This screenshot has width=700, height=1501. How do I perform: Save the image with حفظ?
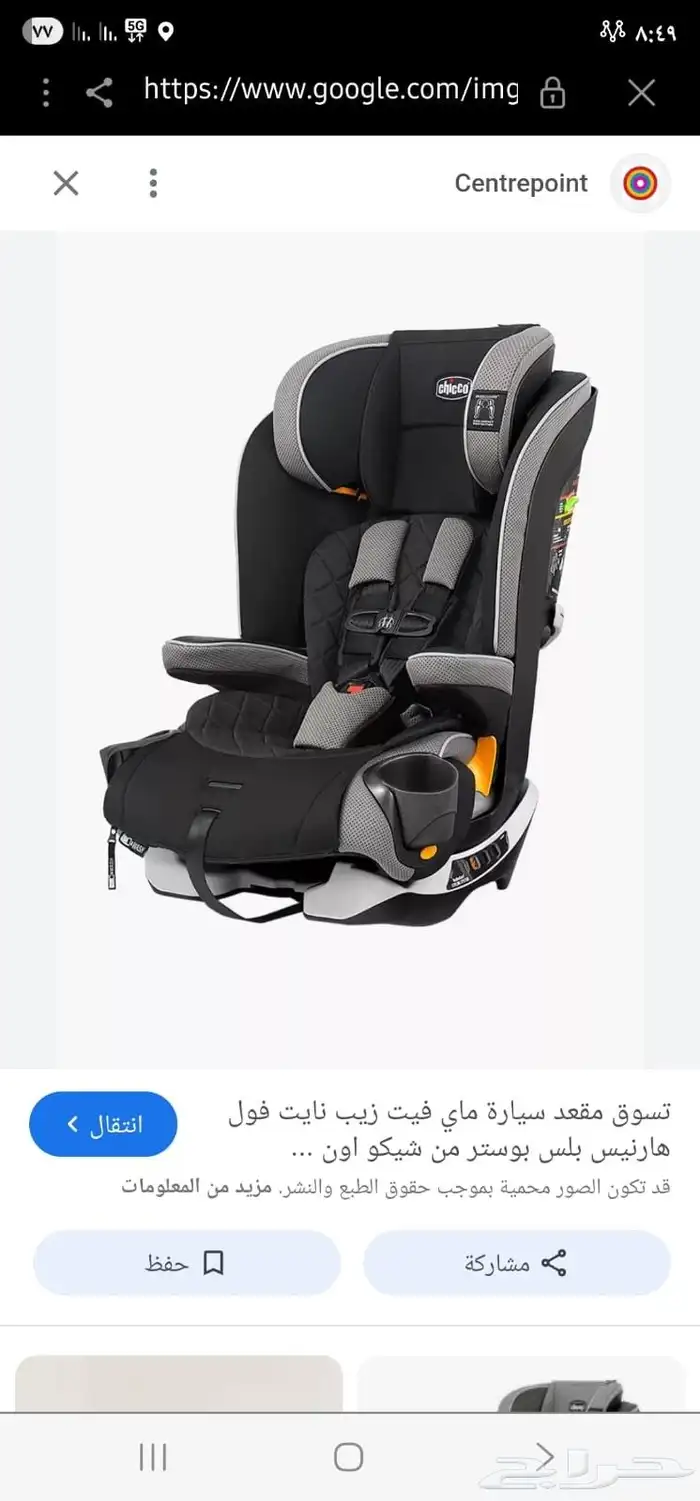187,1263
